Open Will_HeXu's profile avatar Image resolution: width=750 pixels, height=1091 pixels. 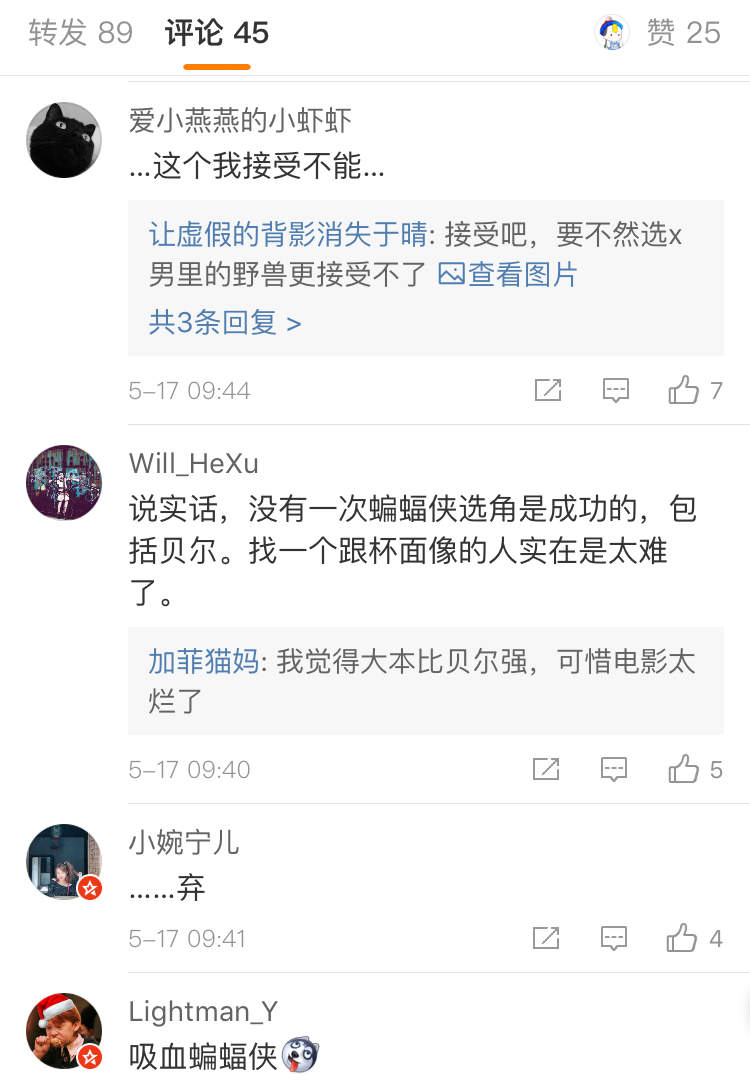(64, 483)
